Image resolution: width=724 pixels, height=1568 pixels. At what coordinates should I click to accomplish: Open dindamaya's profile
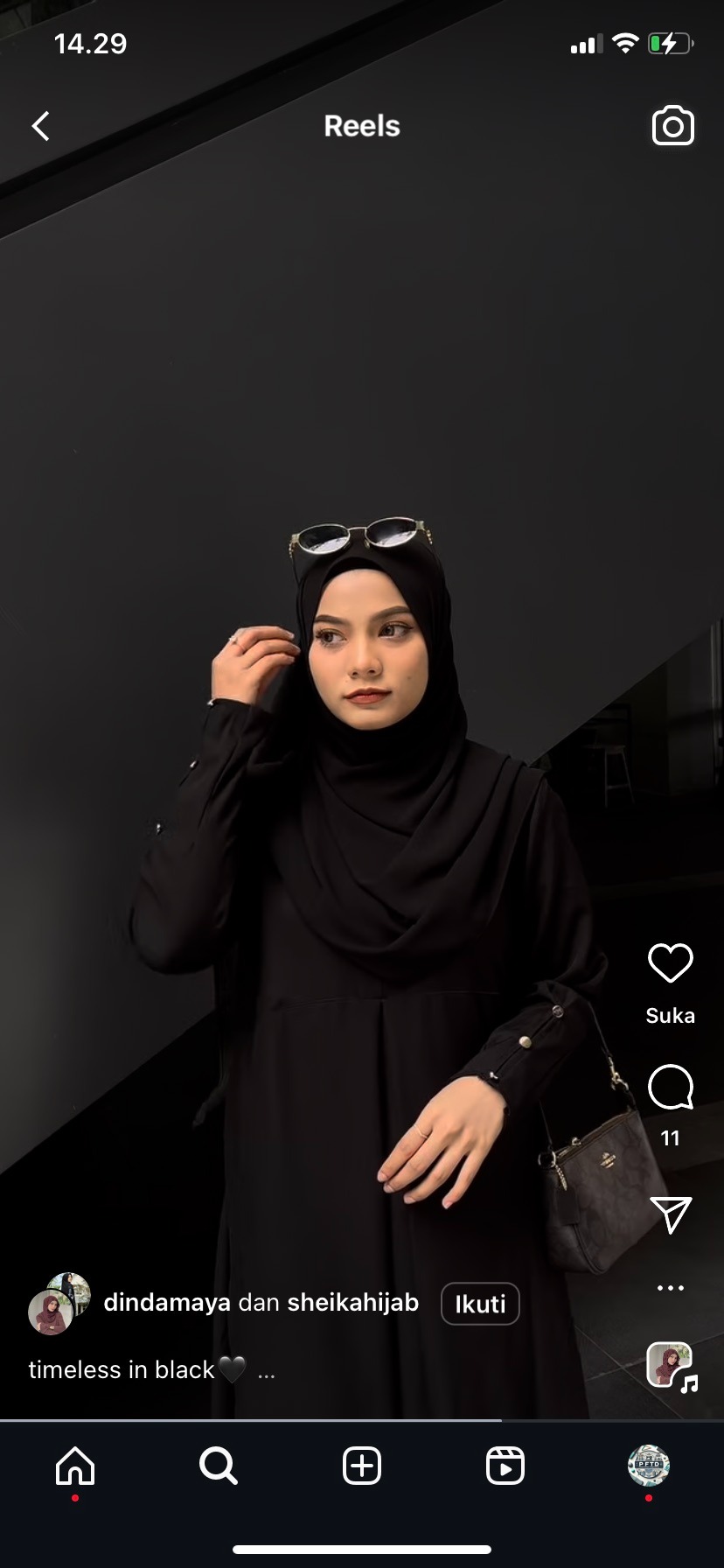coord(167,1302)
